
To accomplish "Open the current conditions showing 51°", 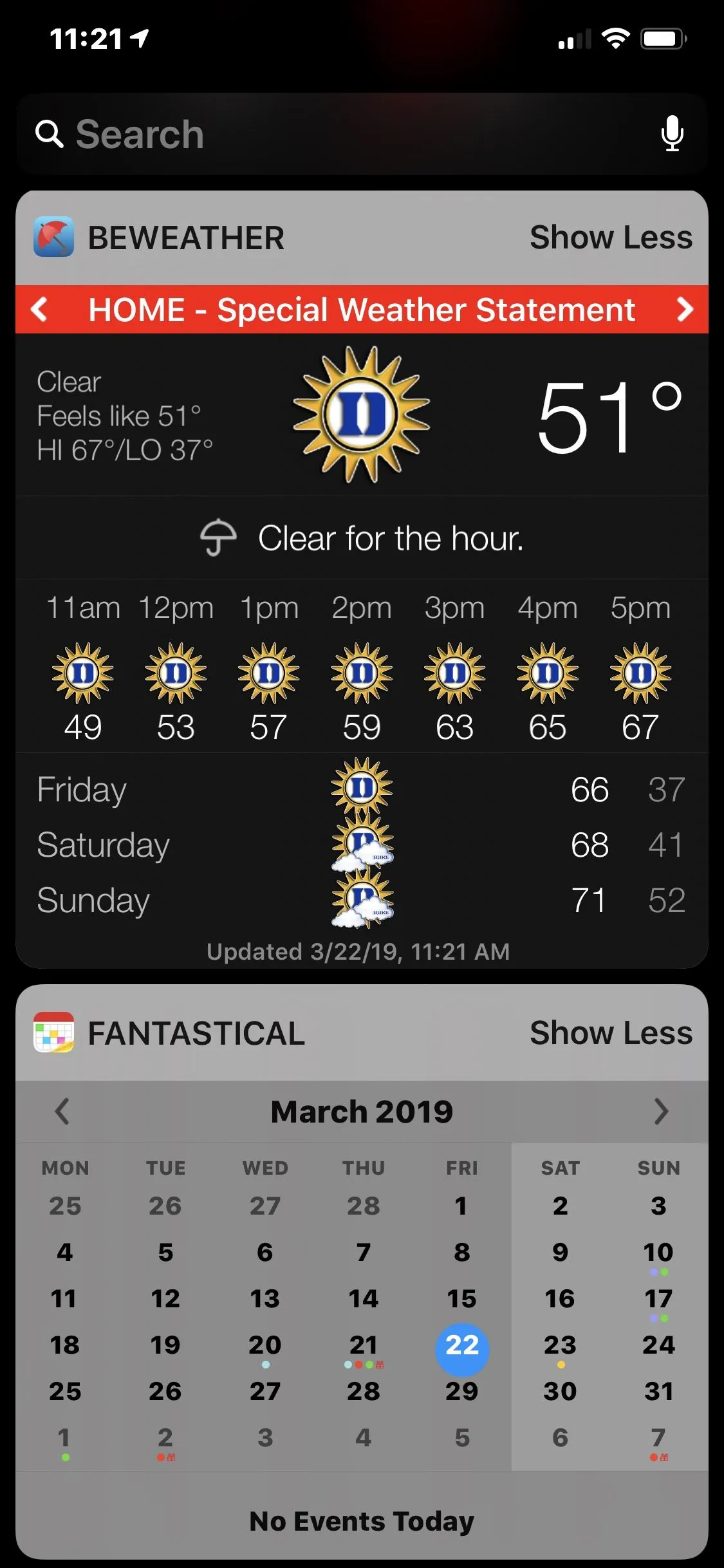I will click(608, 415).
